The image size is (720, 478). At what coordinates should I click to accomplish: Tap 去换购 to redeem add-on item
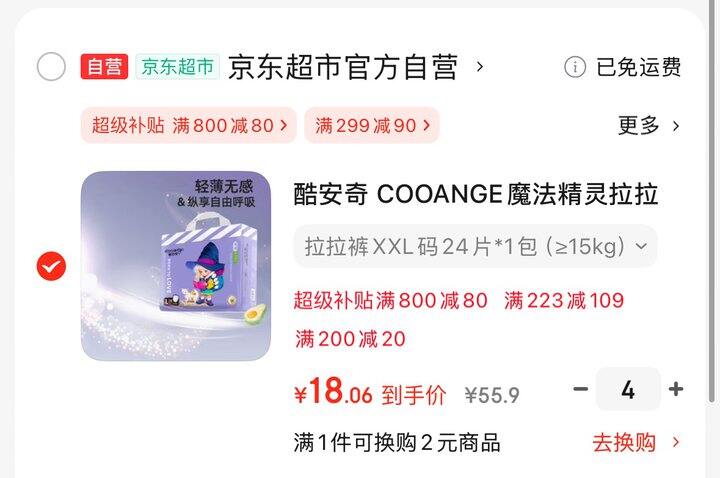point(636,443)
